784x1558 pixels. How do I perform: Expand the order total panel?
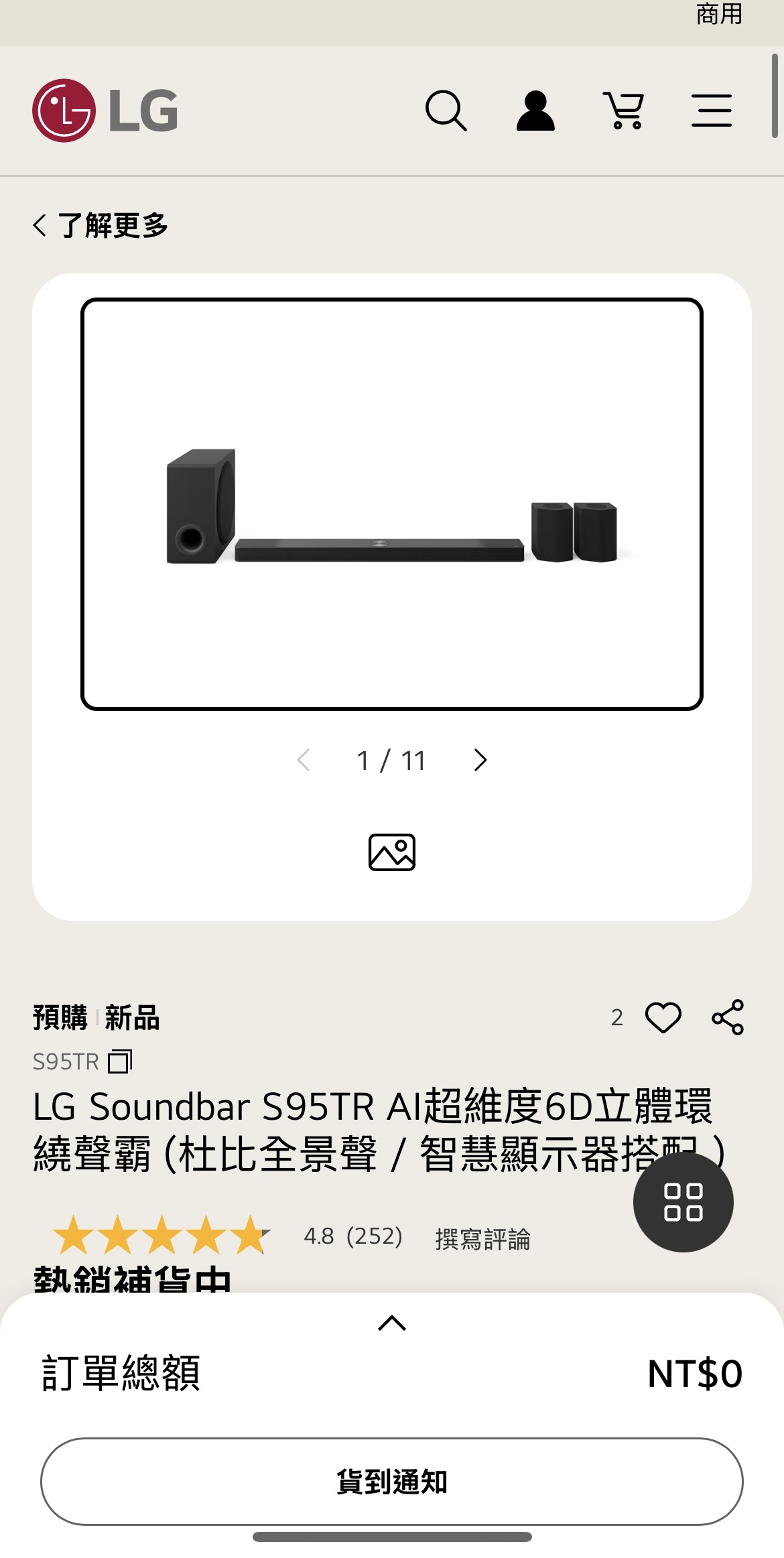pyautogui.click(x=392, y=1323)
